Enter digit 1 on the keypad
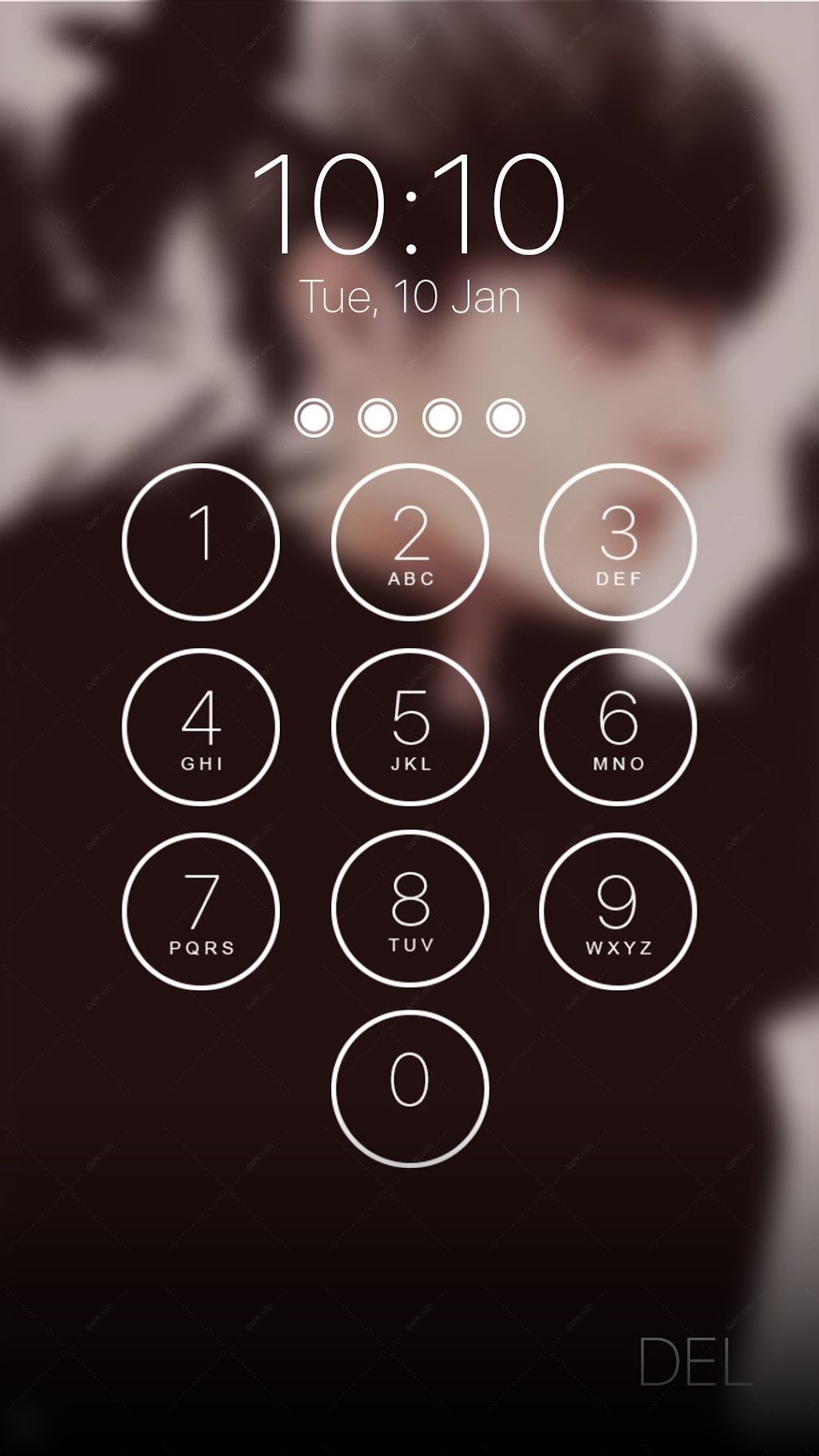 pyautogui.click(x=201, y=542)
